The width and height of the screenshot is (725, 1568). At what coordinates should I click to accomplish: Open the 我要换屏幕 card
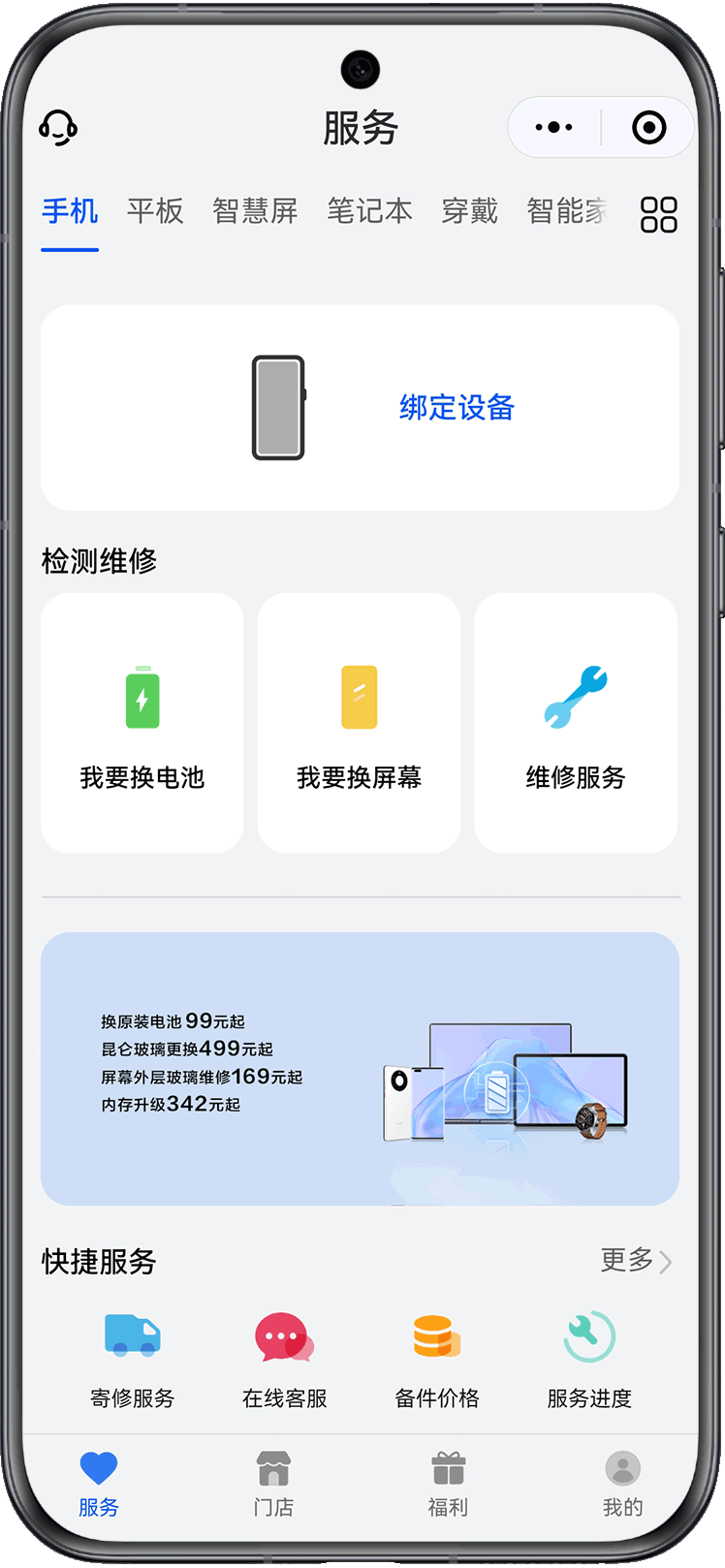[359, 723]
